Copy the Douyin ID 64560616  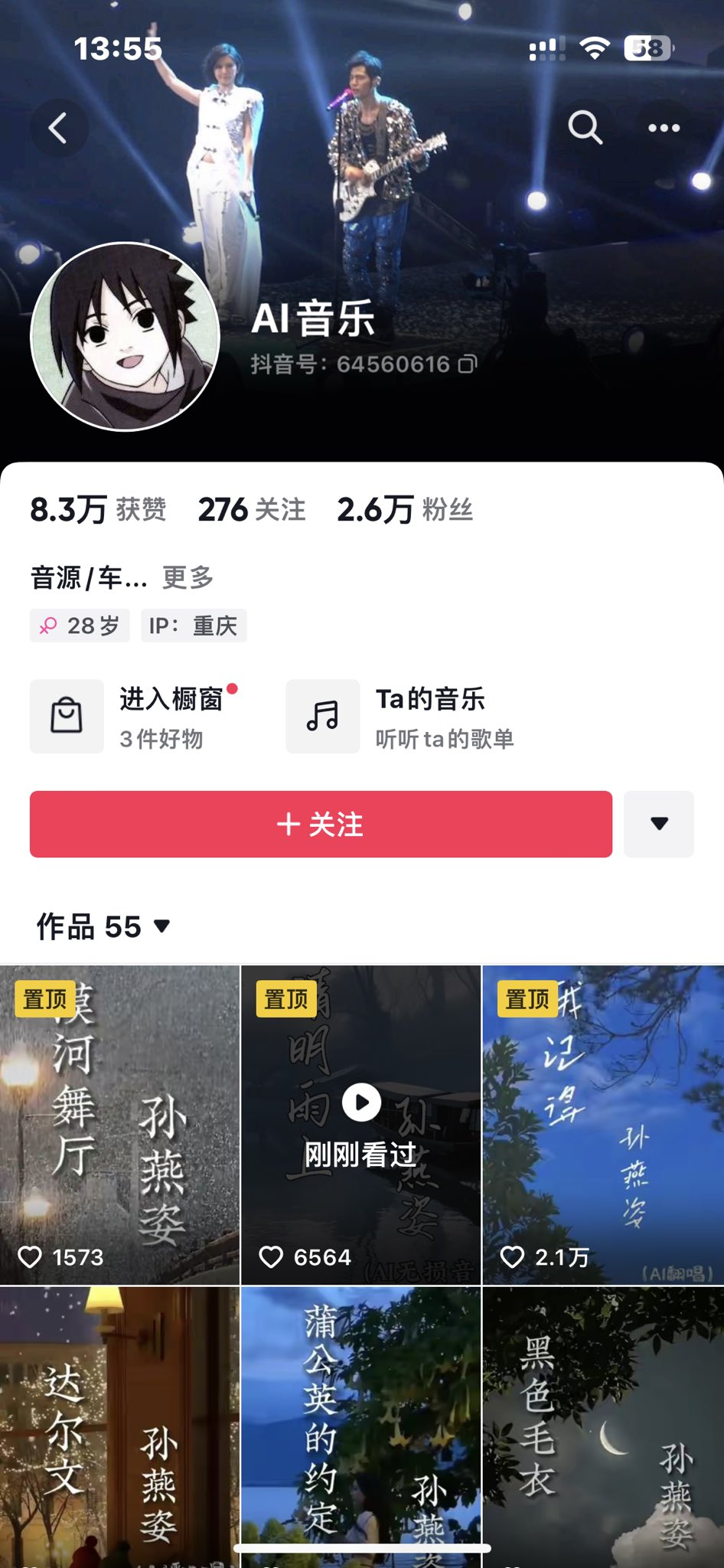tap(467, 364)
